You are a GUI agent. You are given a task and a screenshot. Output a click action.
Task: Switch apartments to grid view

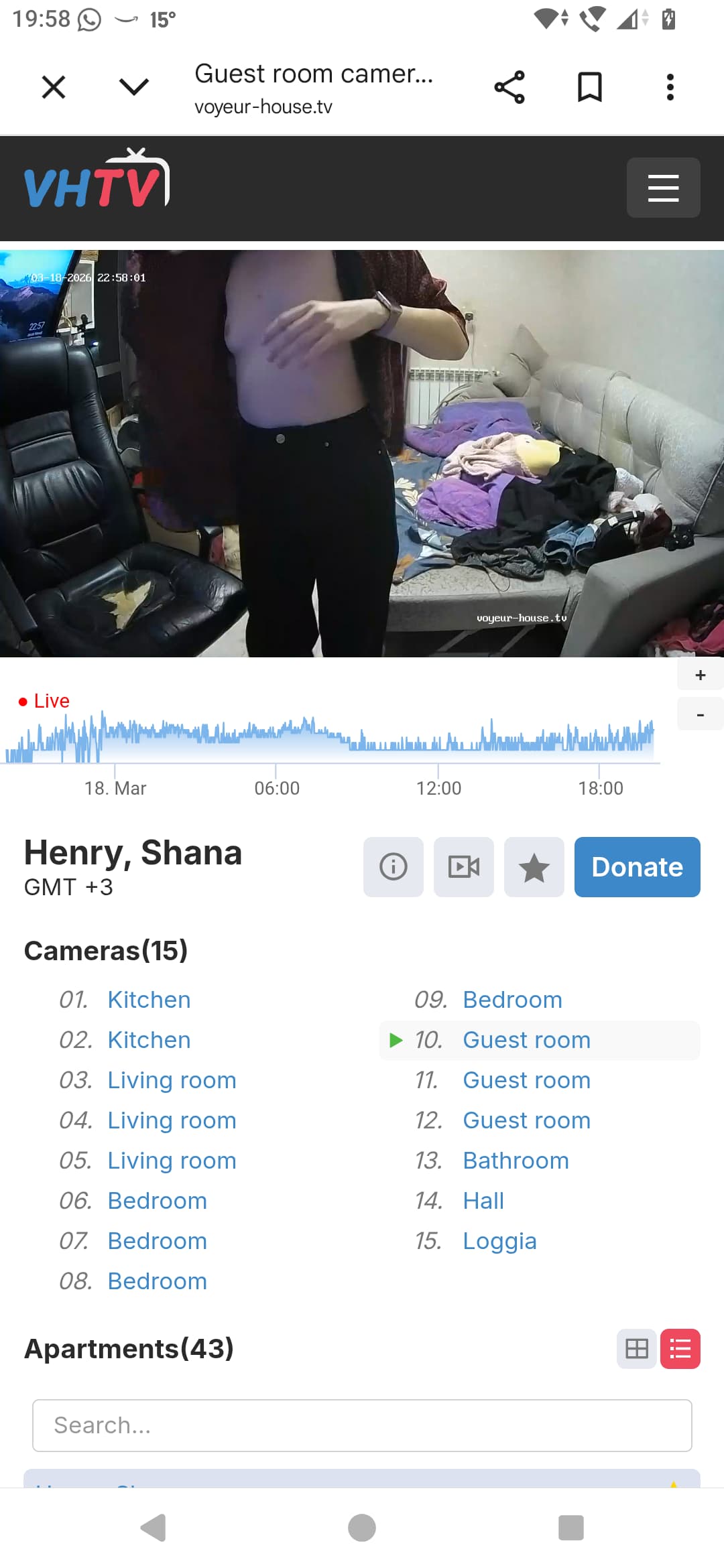click(636, 1348)
